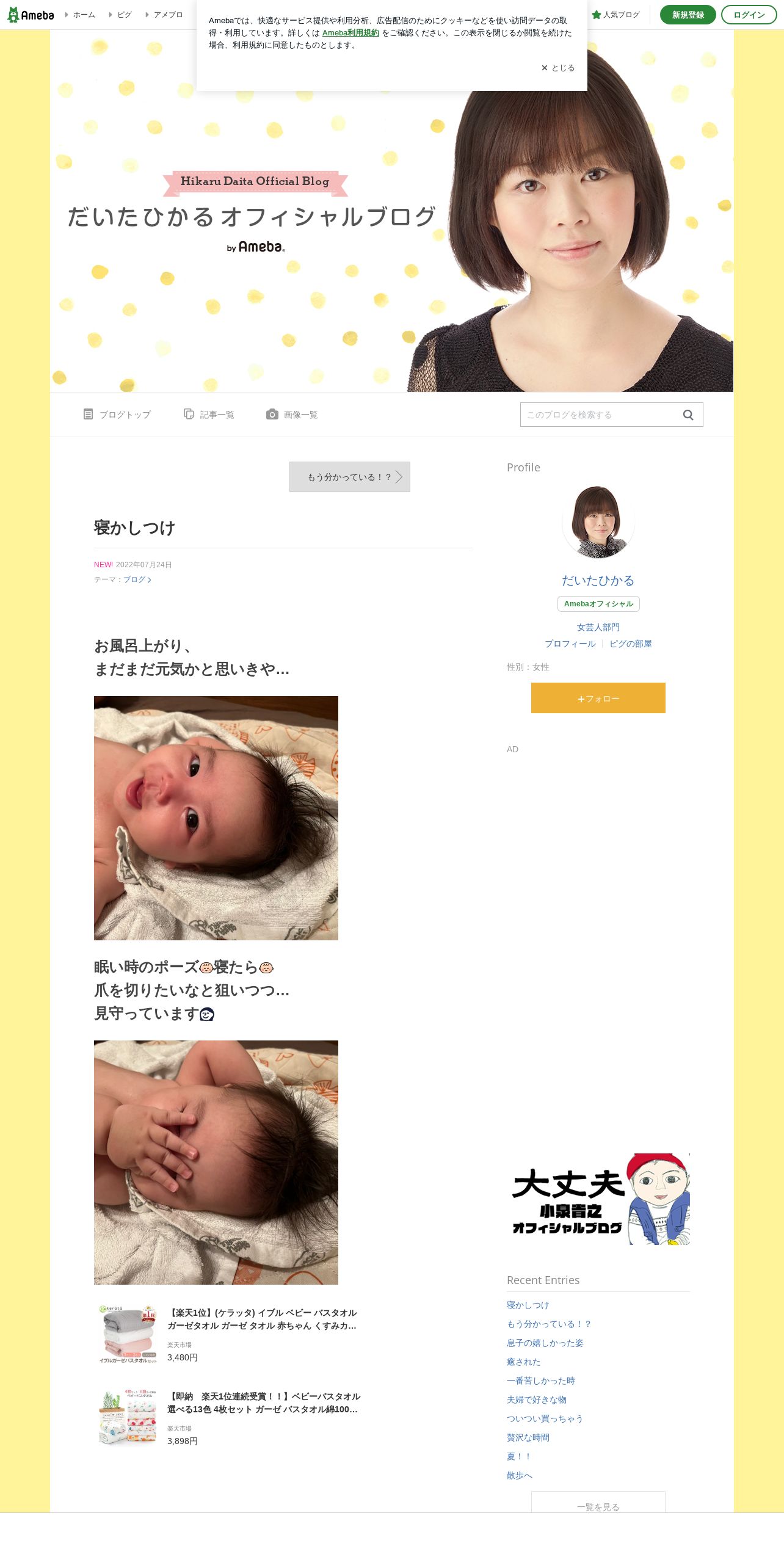Focus the blog search field
784x1568 pixels.
click(x=598, y=415)
